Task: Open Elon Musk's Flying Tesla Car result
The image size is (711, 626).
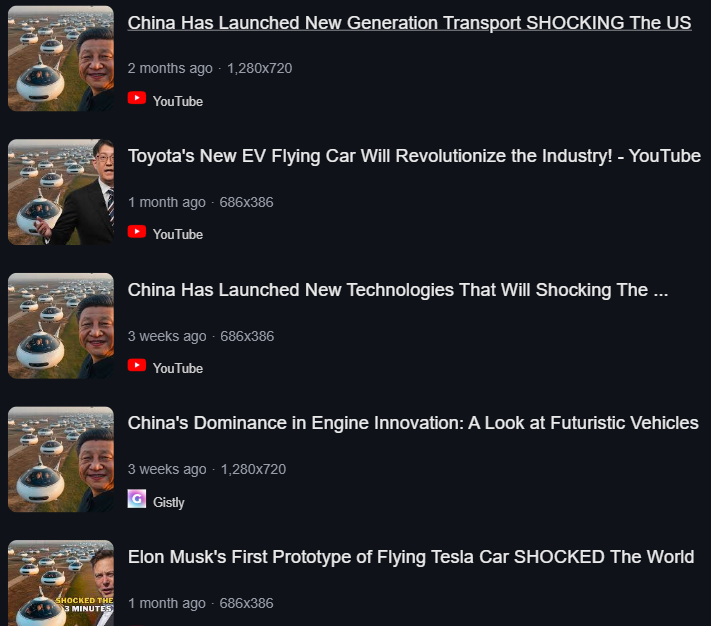Action: click(x=411, y=557)
